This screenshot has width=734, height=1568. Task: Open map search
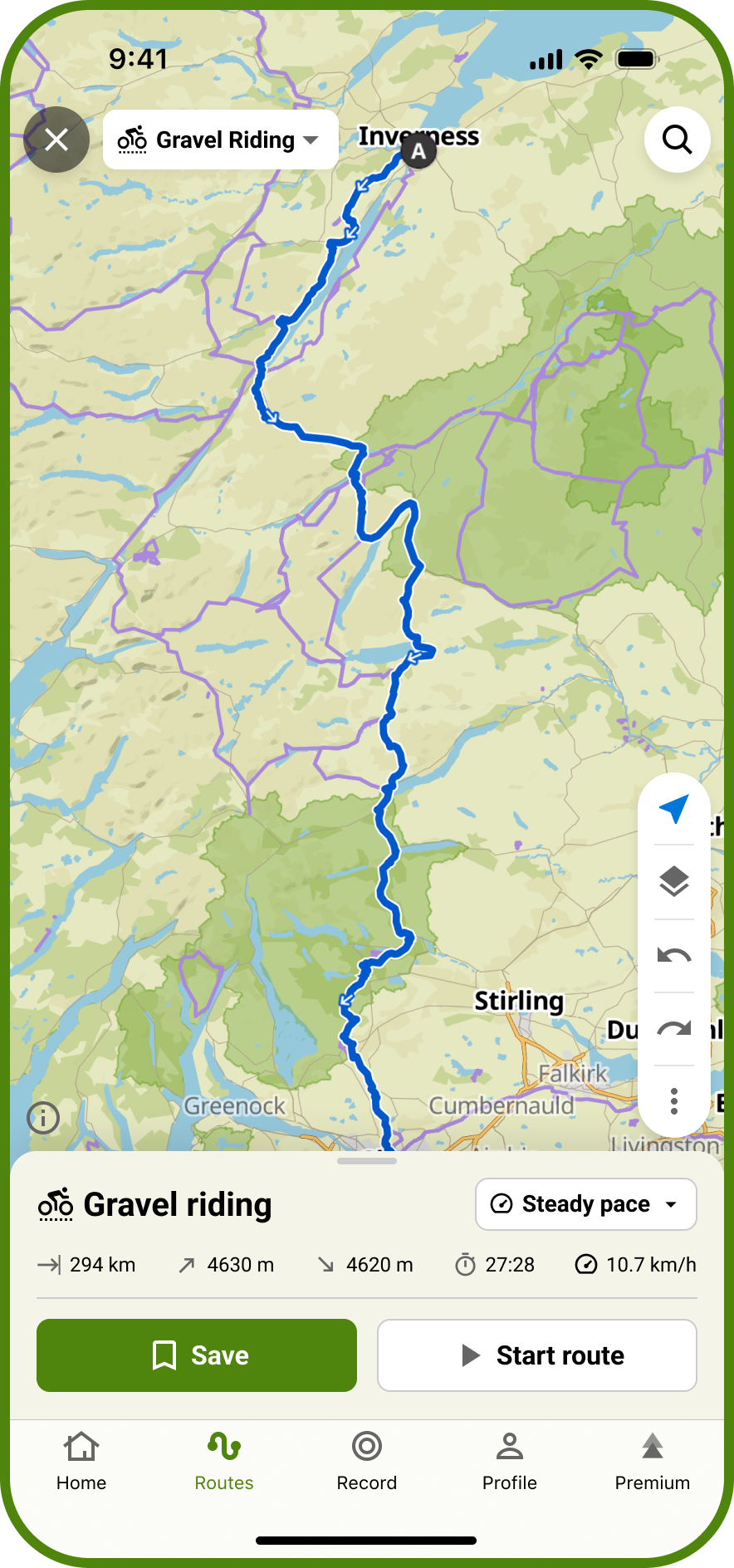(678, 140)
